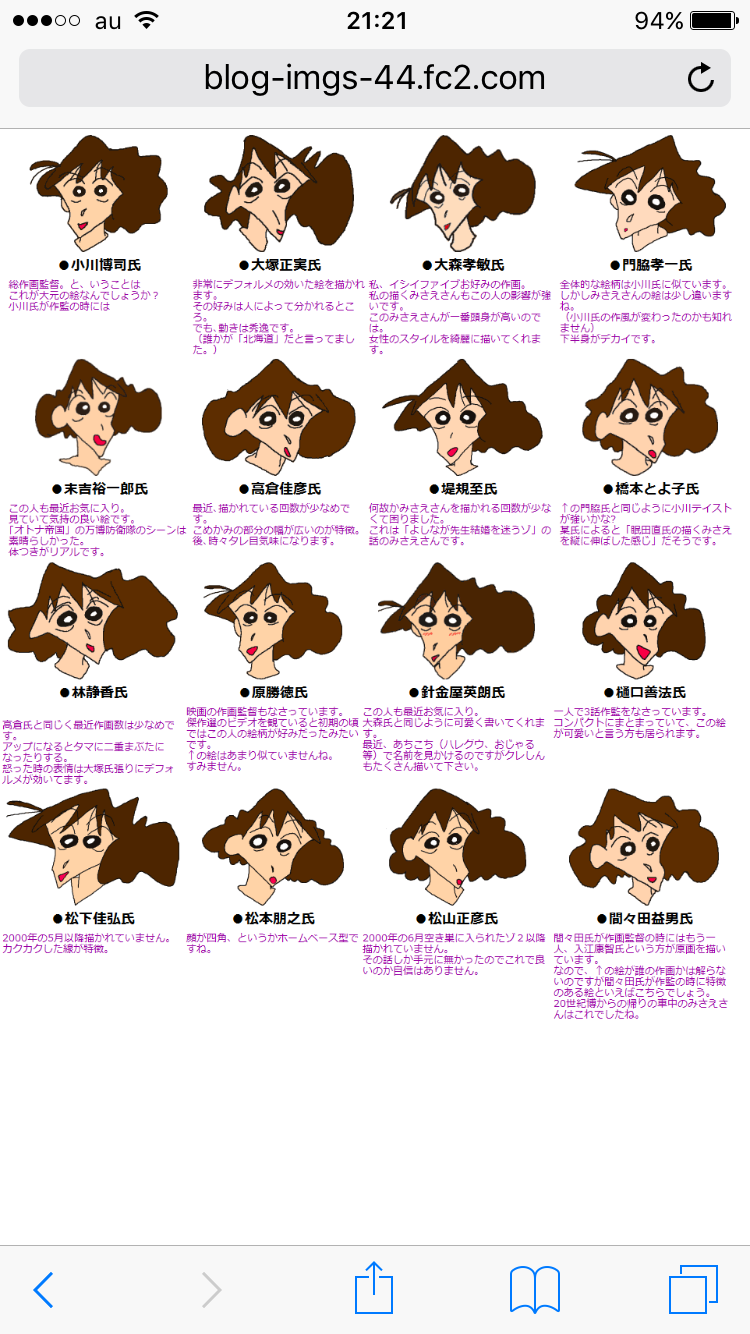Open the bookmarks
The image size is (750, 1334).
pos(534,1290)
